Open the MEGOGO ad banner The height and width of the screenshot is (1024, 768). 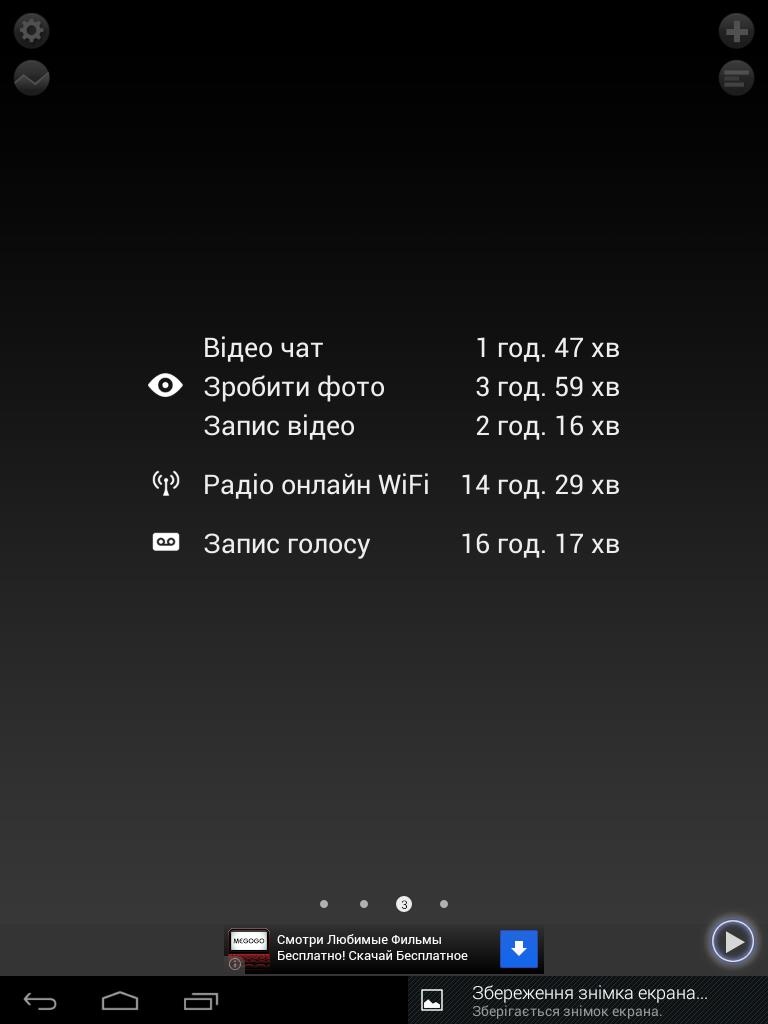click(x=372, y=948)
